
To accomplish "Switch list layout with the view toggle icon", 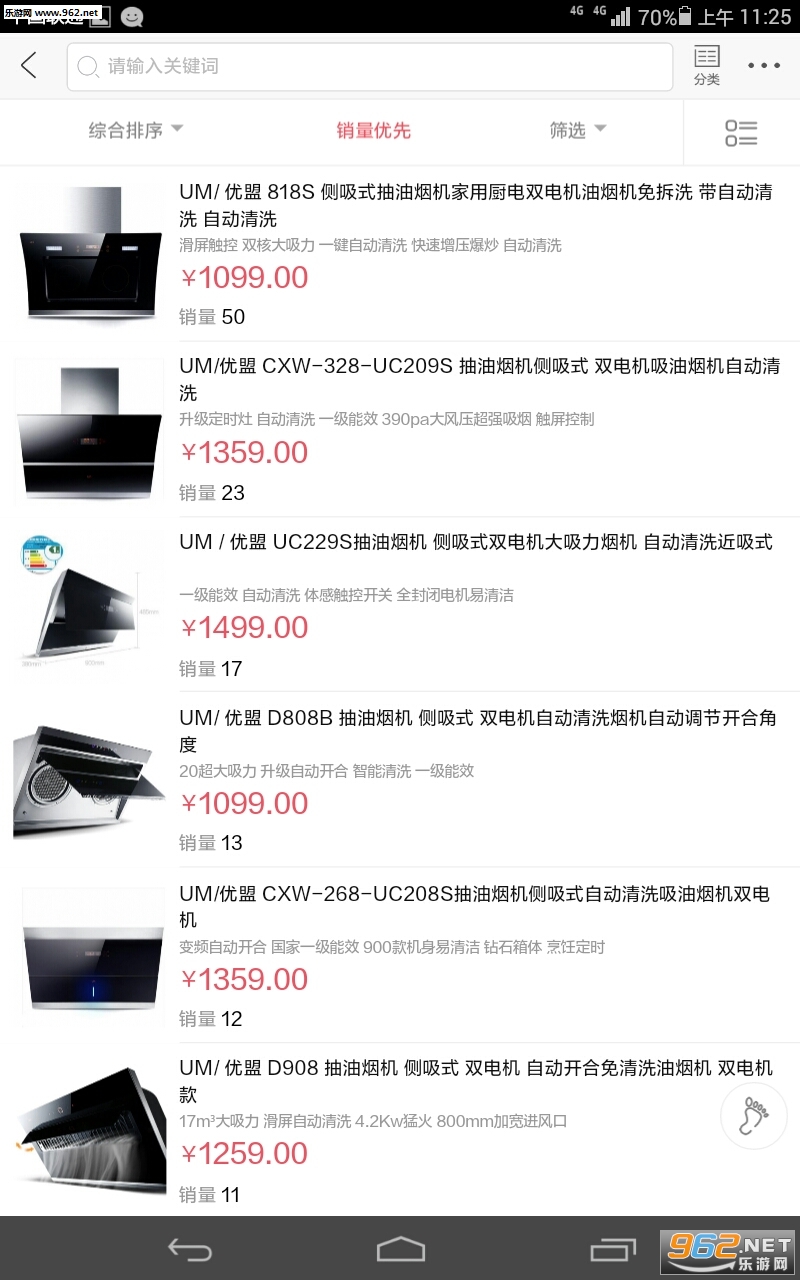I will click(741, 133).
